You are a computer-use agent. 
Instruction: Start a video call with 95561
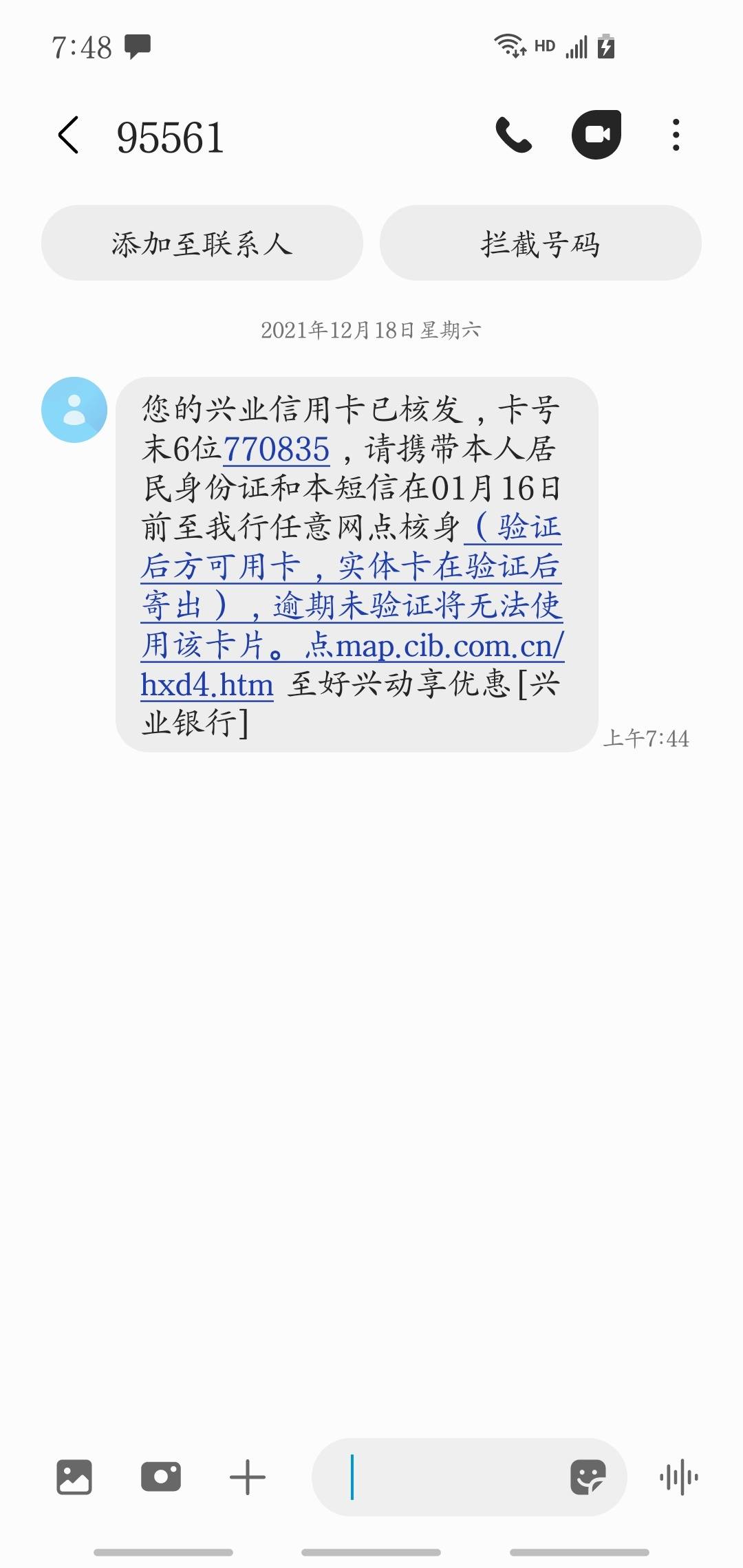click(x=596, y=135)
